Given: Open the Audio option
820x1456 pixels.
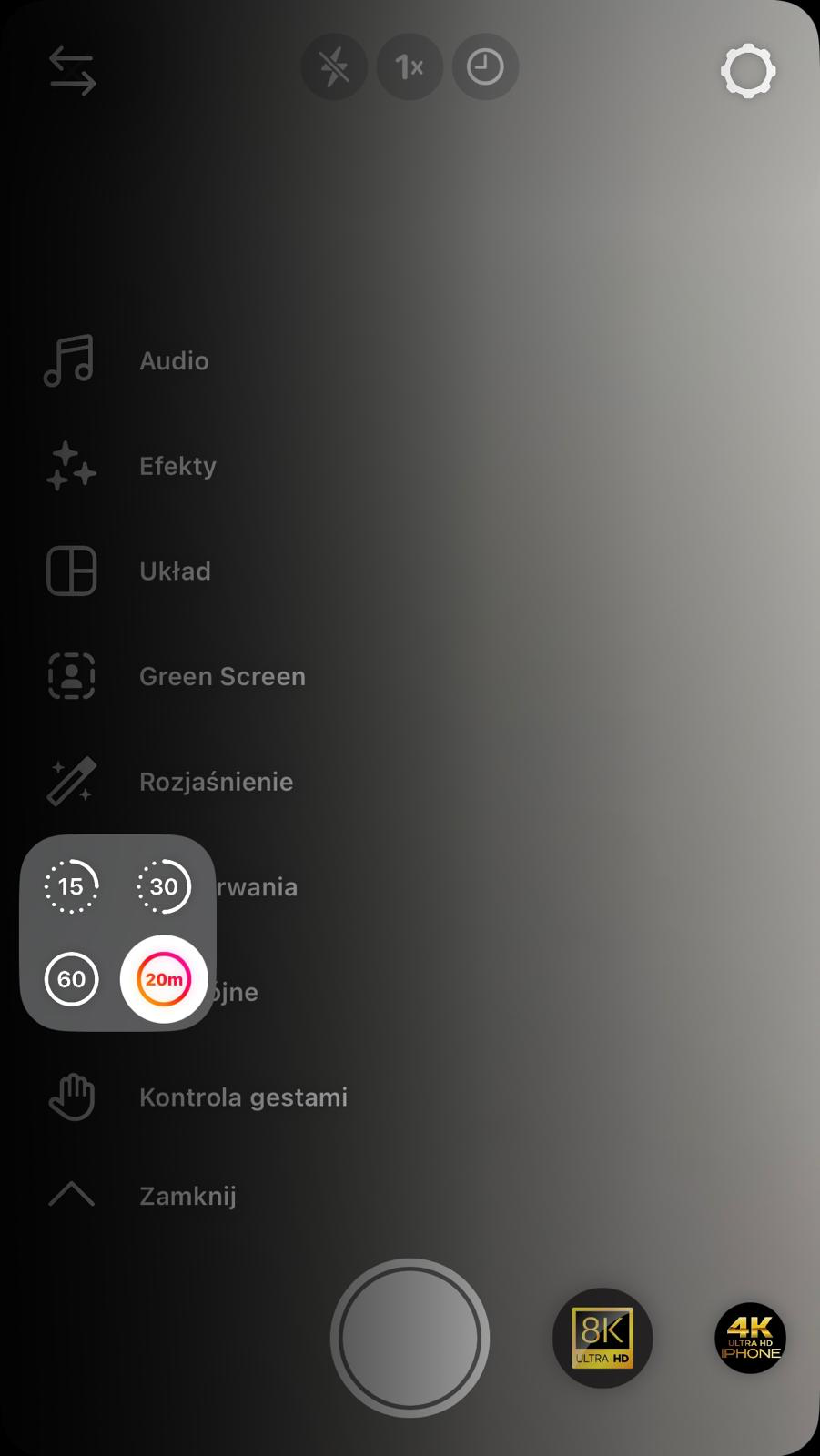Looking at the screenshot, I should coord(127,361).
